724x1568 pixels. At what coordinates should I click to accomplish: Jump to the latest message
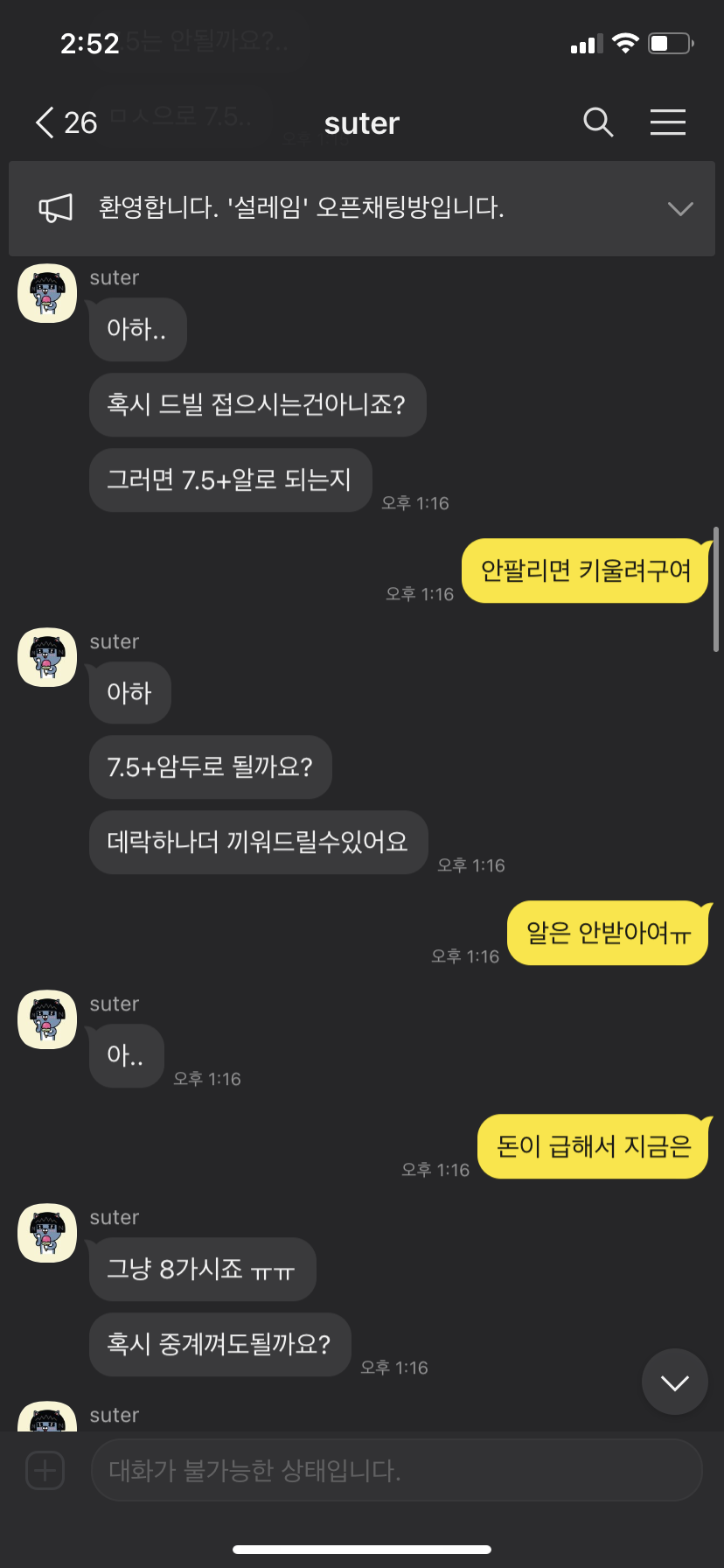tap(674, 1382)
